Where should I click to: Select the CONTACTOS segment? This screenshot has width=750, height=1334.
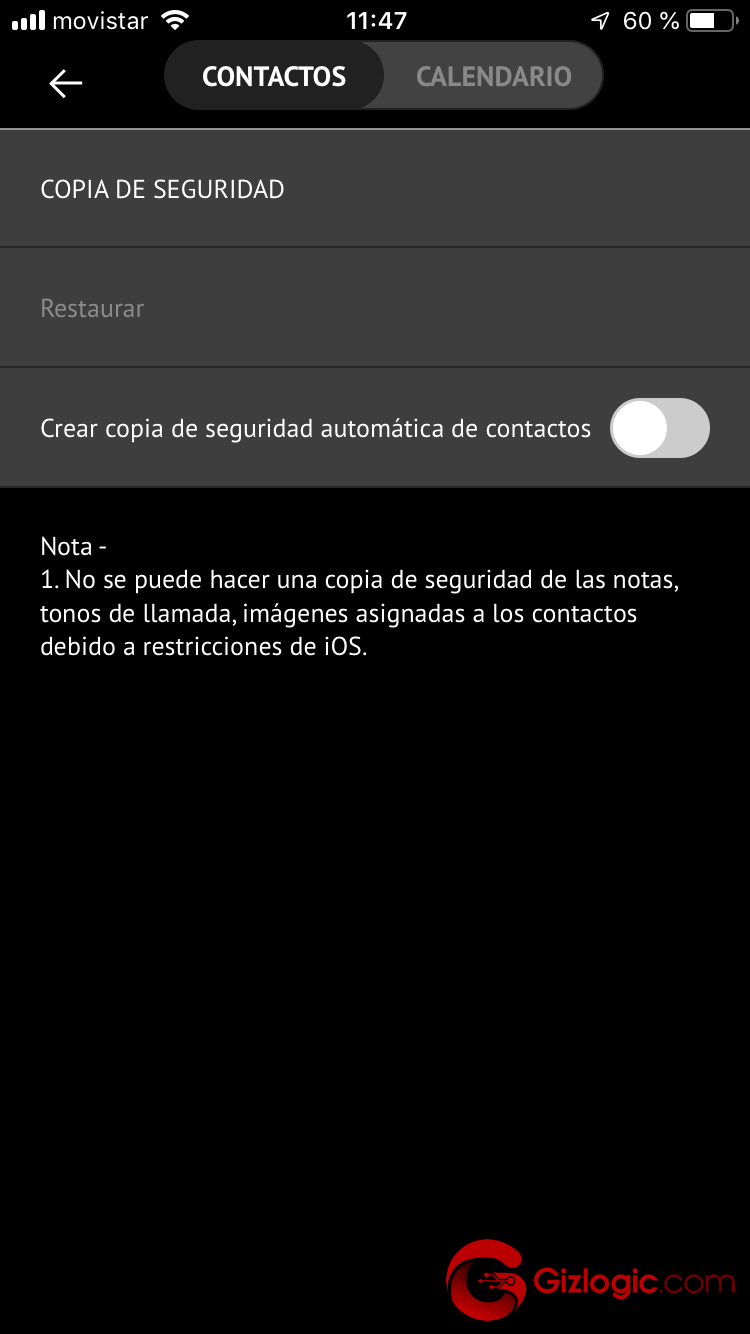tap(274, 76)
